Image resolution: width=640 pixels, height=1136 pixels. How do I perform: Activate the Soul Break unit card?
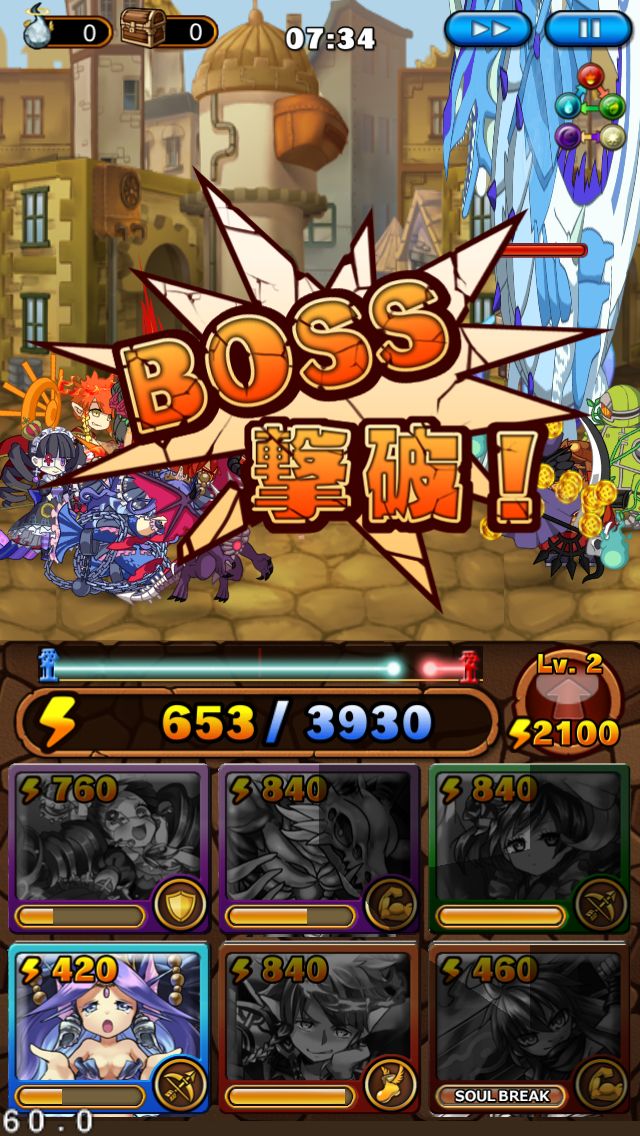[530, 1028]
